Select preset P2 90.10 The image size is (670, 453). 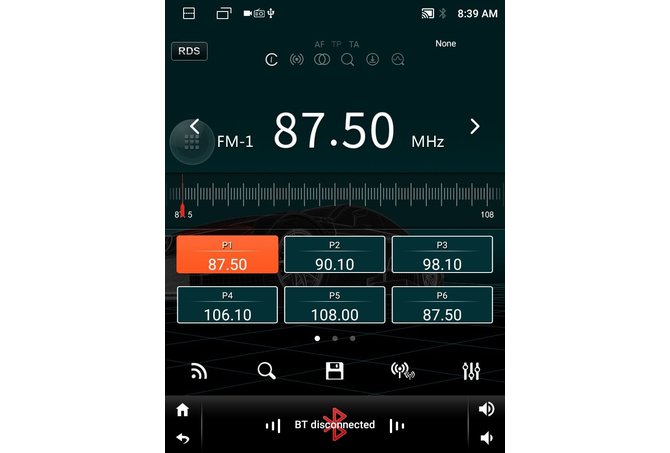coord(334,255)
